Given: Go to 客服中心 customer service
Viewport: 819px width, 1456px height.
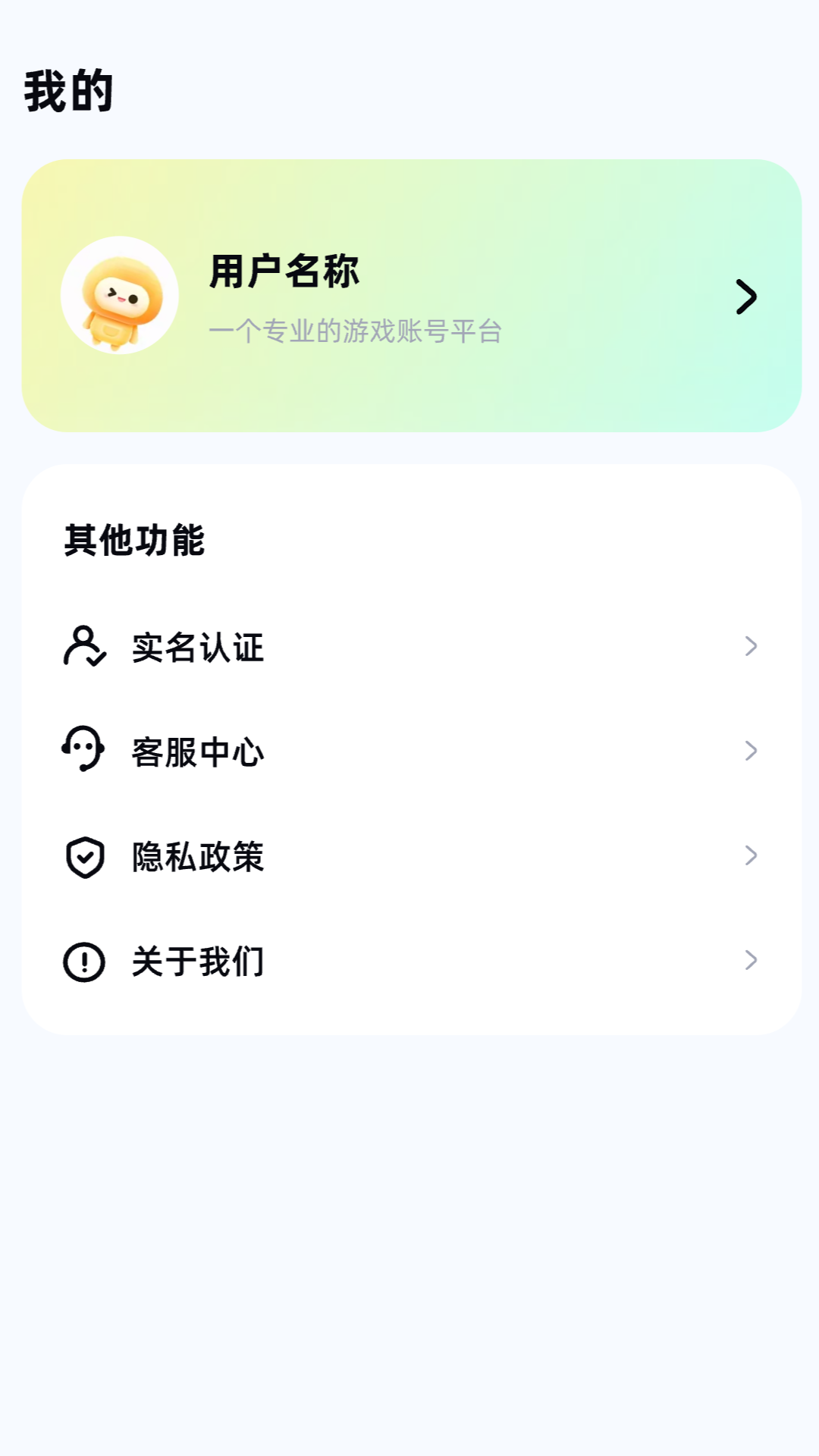Looking at the screenshot, I should click(x=409, y=752).
